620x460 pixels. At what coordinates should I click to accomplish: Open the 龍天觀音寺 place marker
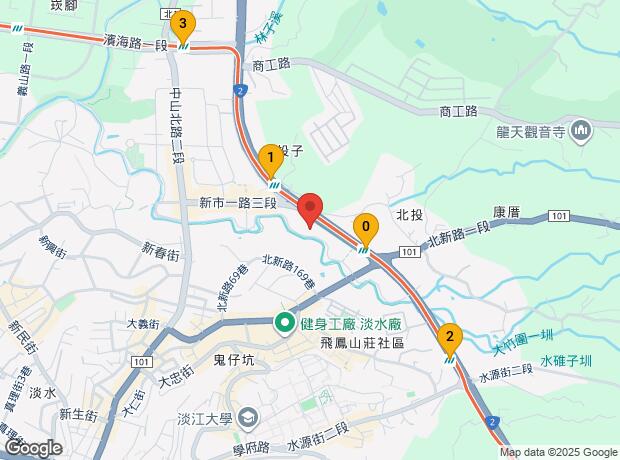583,130
